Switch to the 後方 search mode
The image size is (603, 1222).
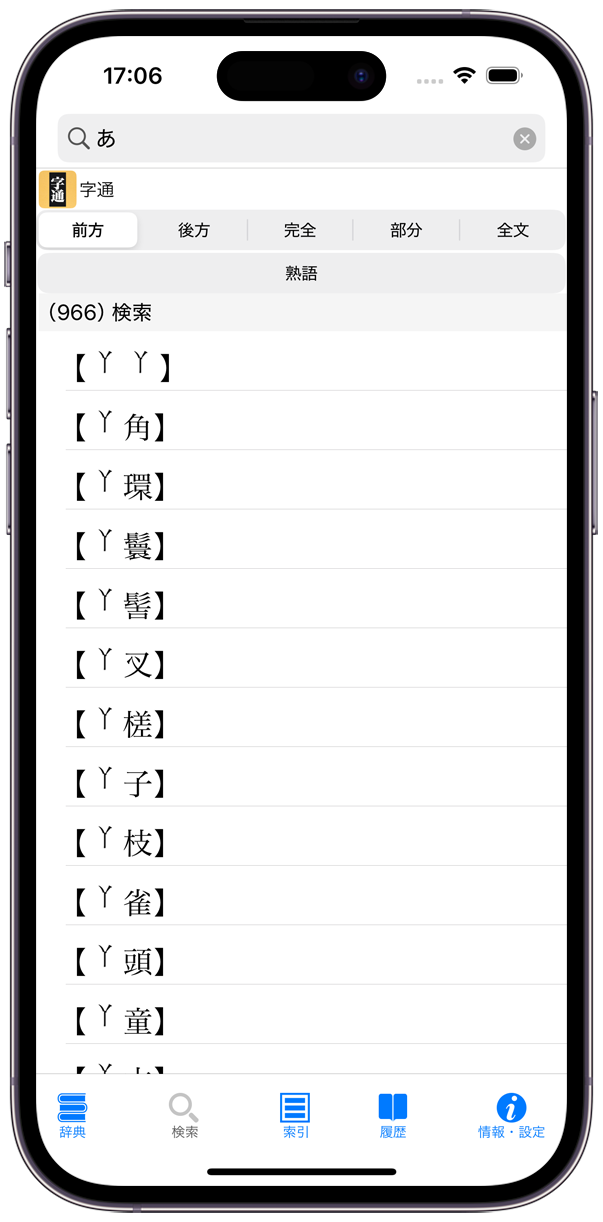click(194, 230)
